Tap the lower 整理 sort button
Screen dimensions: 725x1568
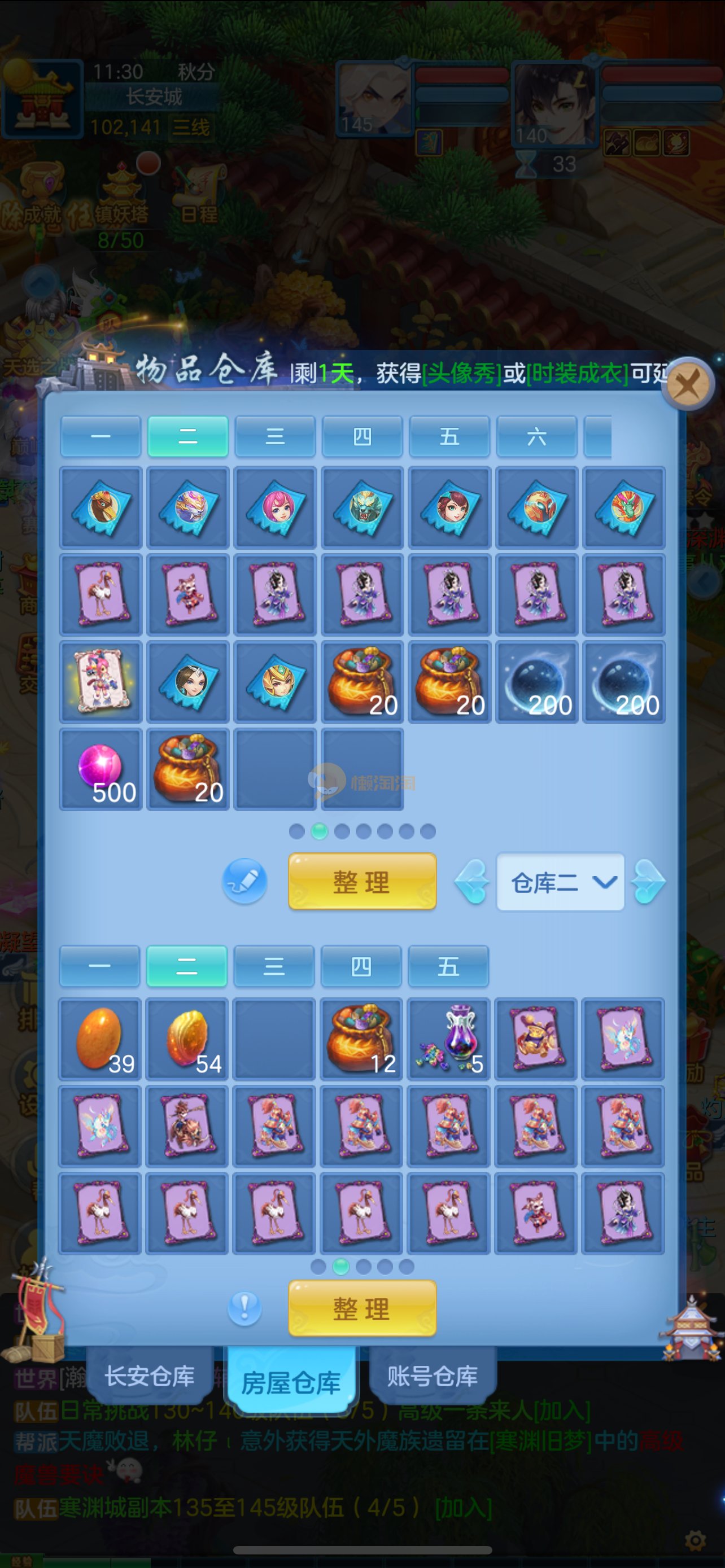(362, 1309)
